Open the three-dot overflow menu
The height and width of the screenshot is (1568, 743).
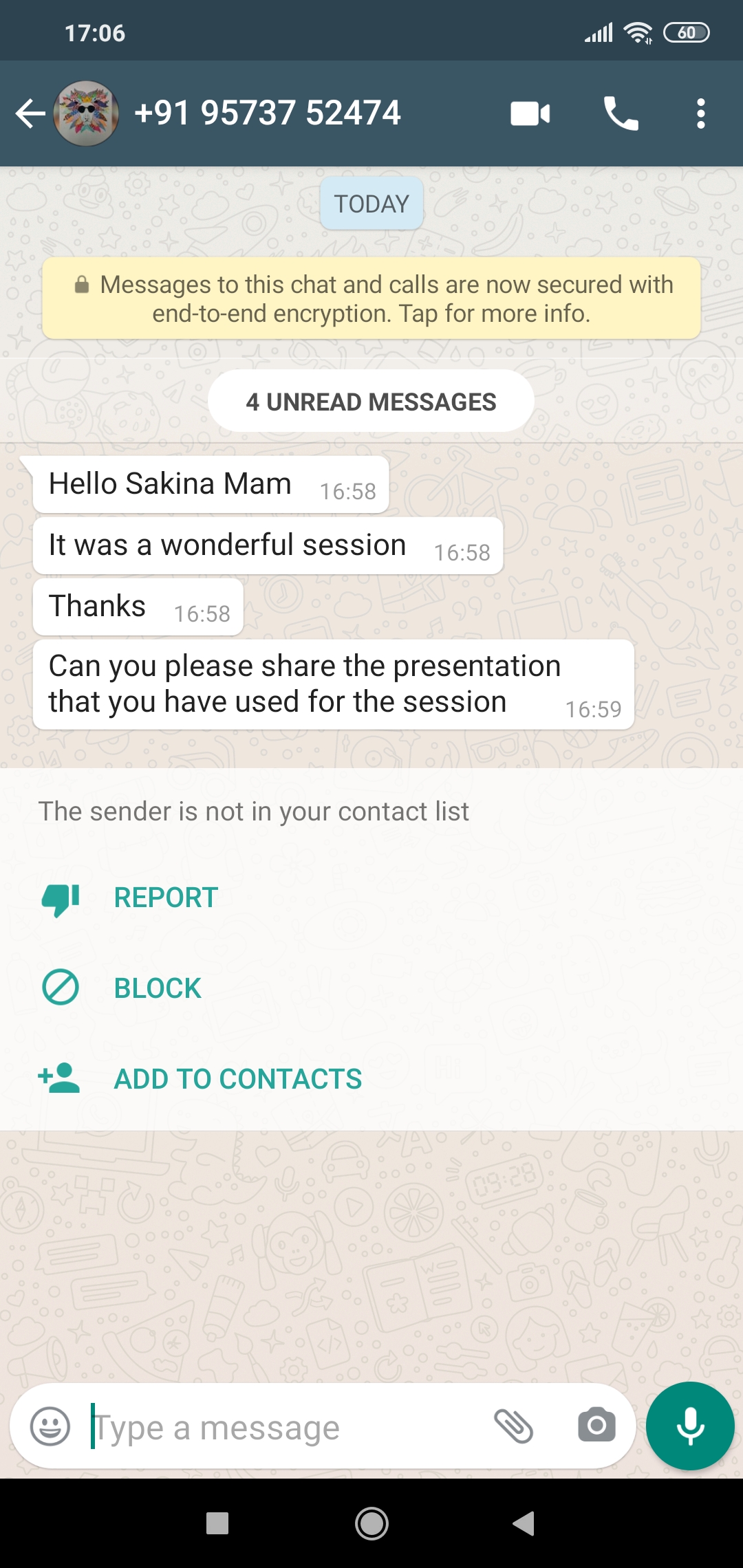tap(700, 113)
